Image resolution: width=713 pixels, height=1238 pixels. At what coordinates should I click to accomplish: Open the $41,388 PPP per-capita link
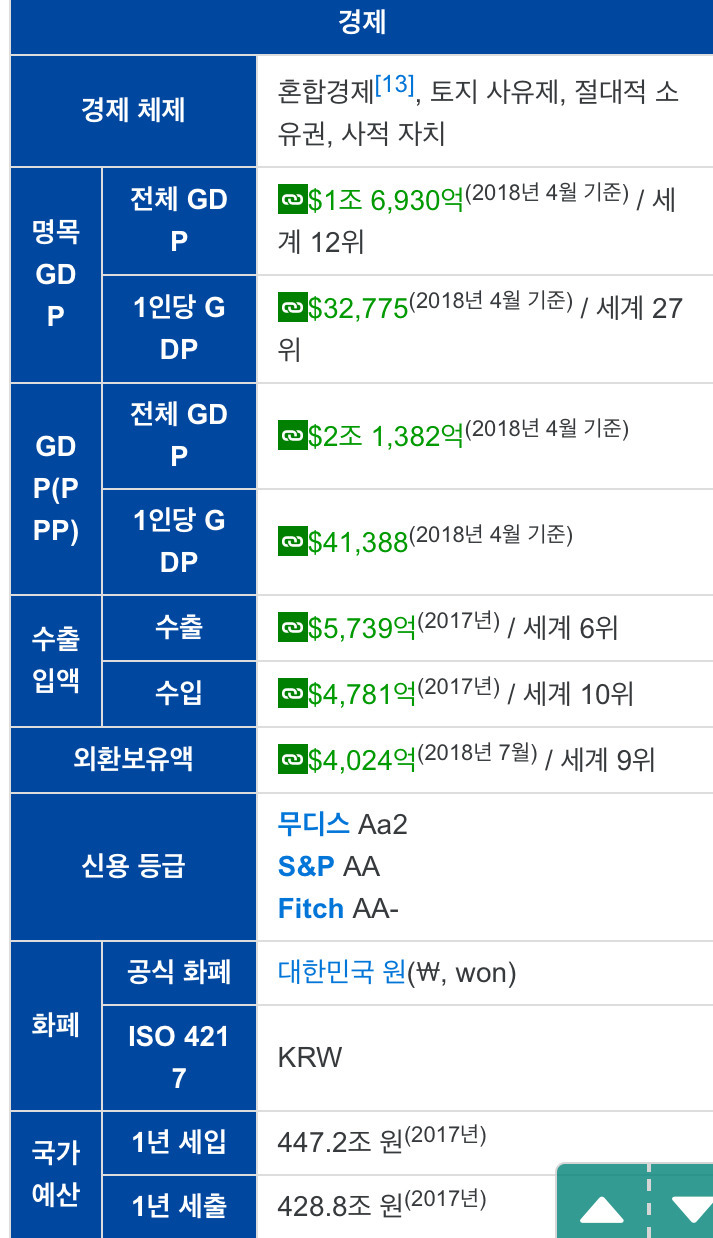pos(343,542)
